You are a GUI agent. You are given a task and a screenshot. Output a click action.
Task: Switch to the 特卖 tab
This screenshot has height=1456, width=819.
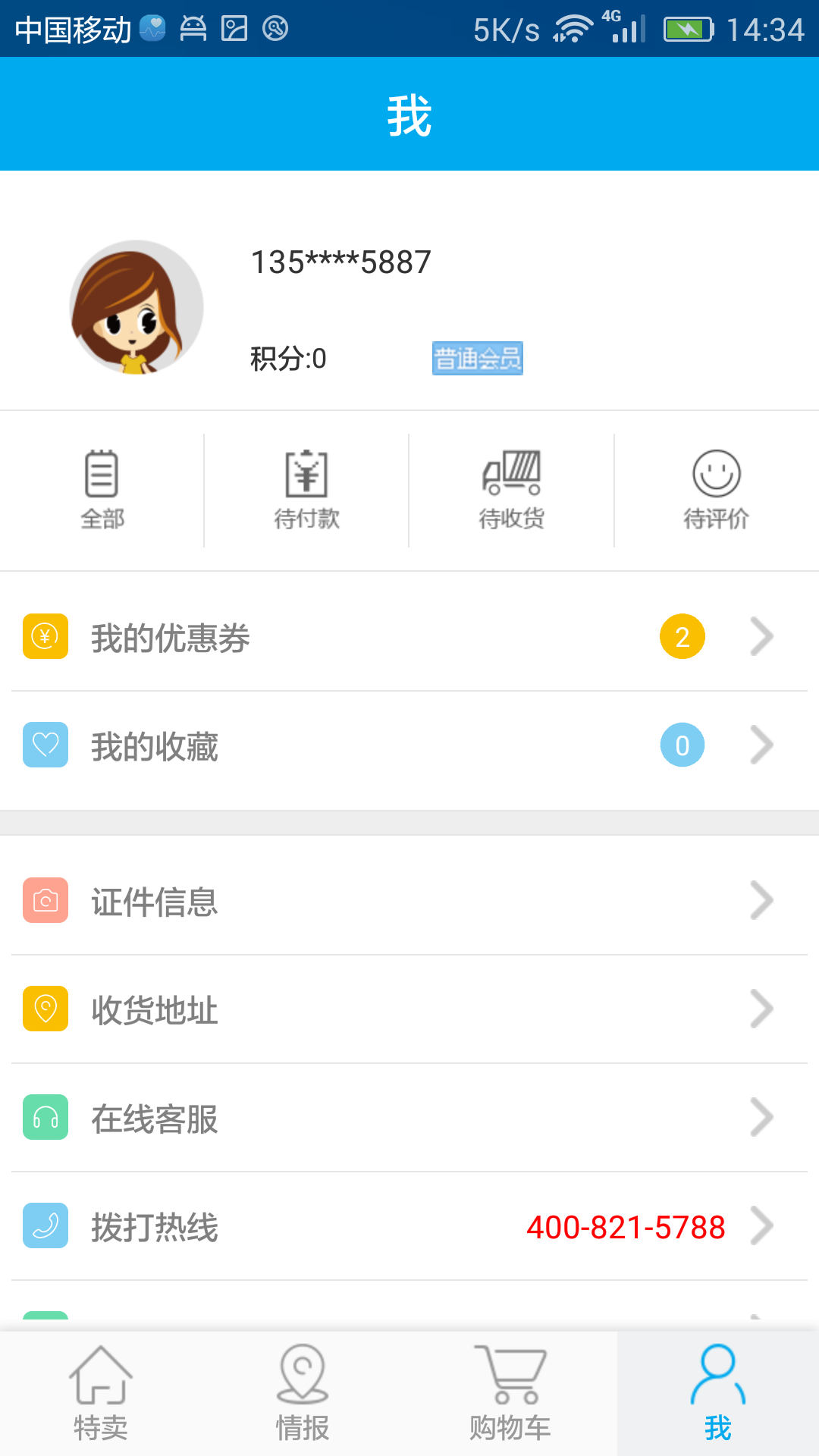click(x=101, y=1394)
